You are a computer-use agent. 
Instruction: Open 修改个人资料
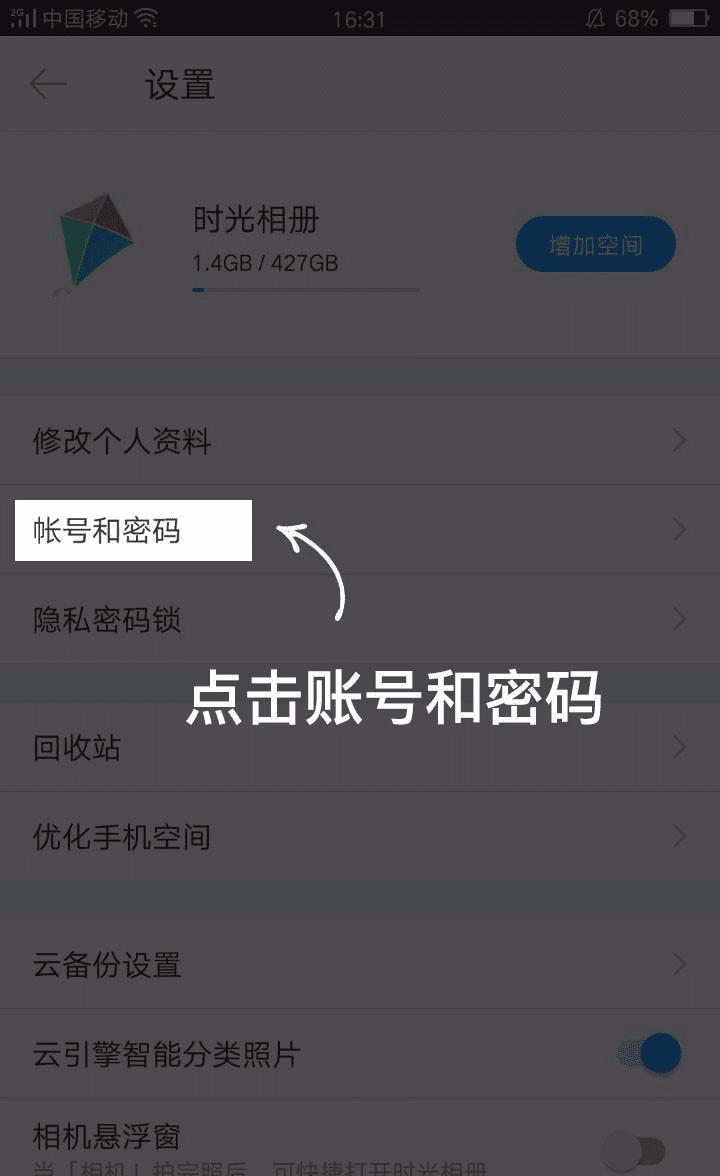[360, 441]
